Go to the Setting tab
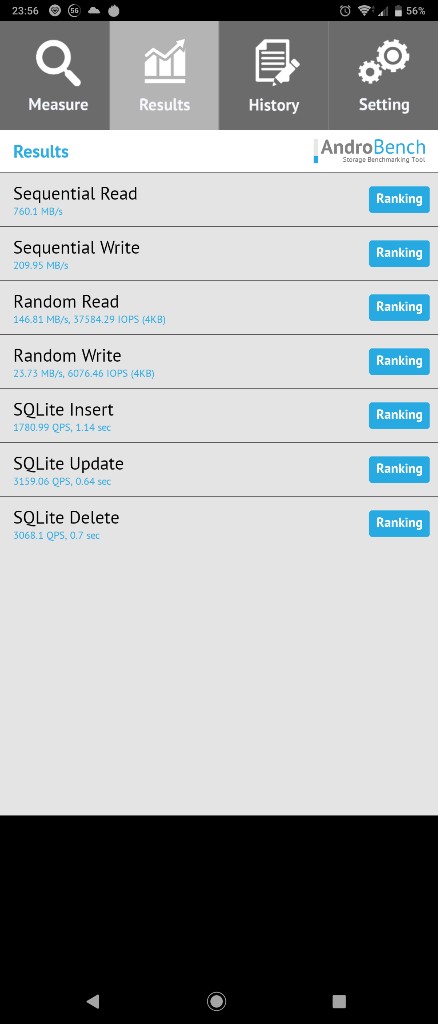 383,76
